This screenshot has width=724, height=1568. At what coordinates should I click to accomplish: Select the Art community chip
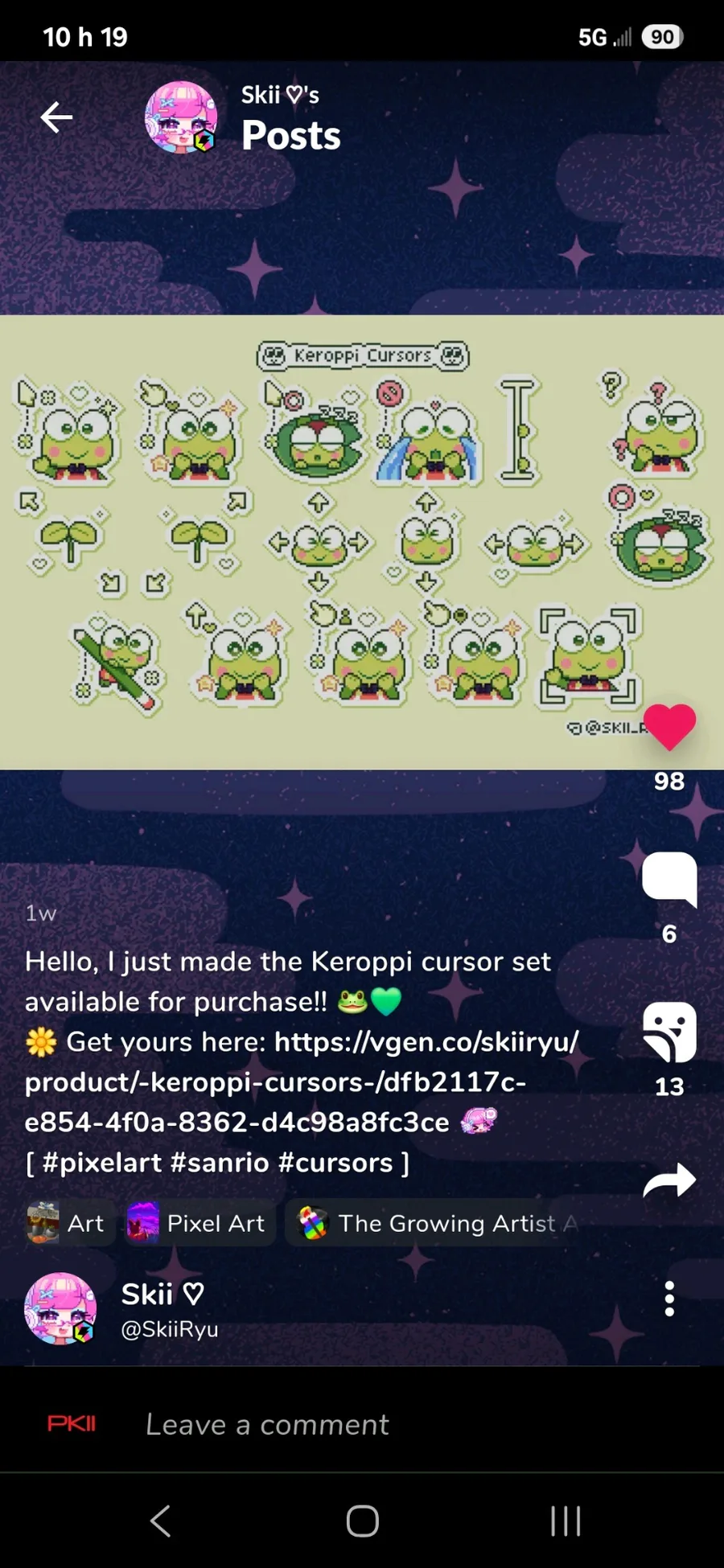[x=67, y=1224]
